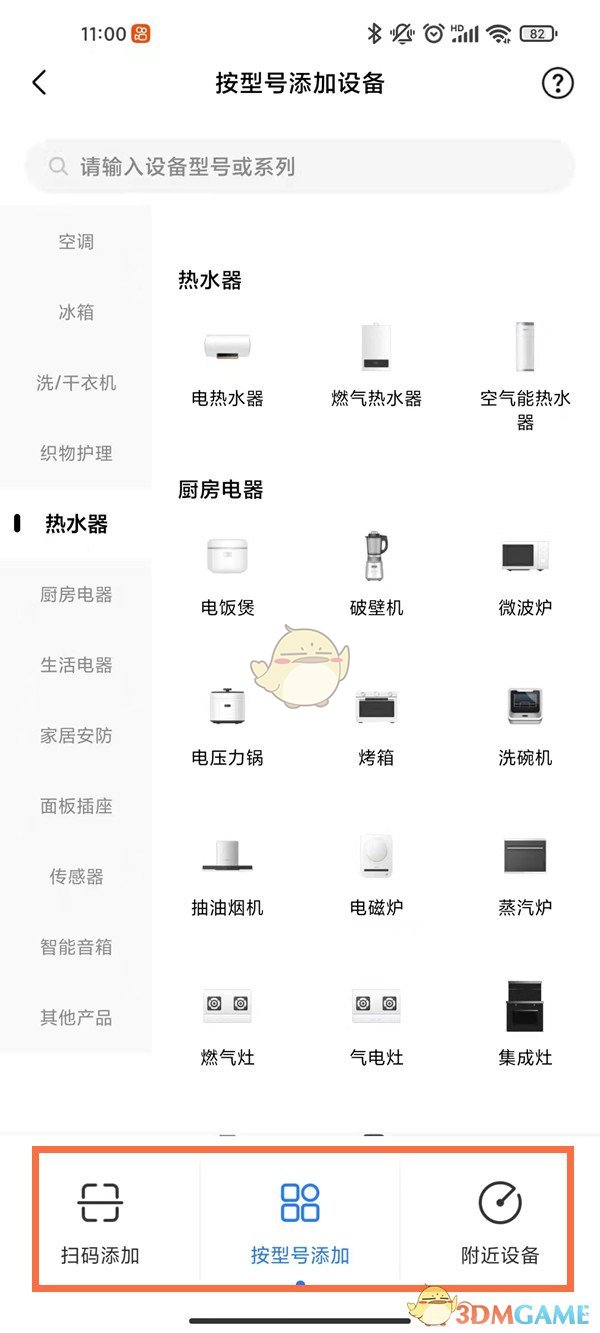Select the 空调 category
Viewport: 600px width, 1333px height.
click(x=76, y=242)
